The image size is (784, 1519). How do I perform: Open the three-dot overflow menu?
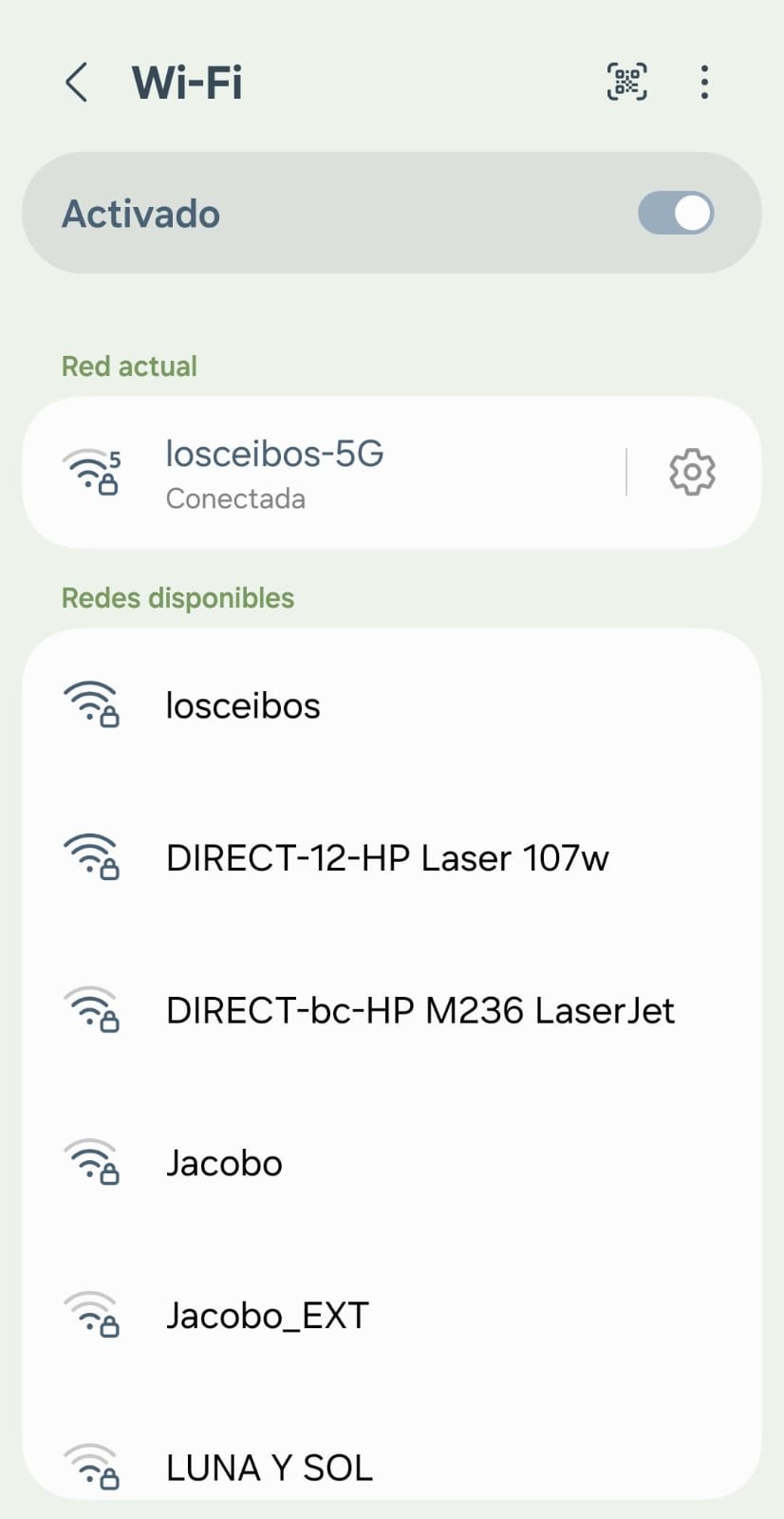point(704,83)
